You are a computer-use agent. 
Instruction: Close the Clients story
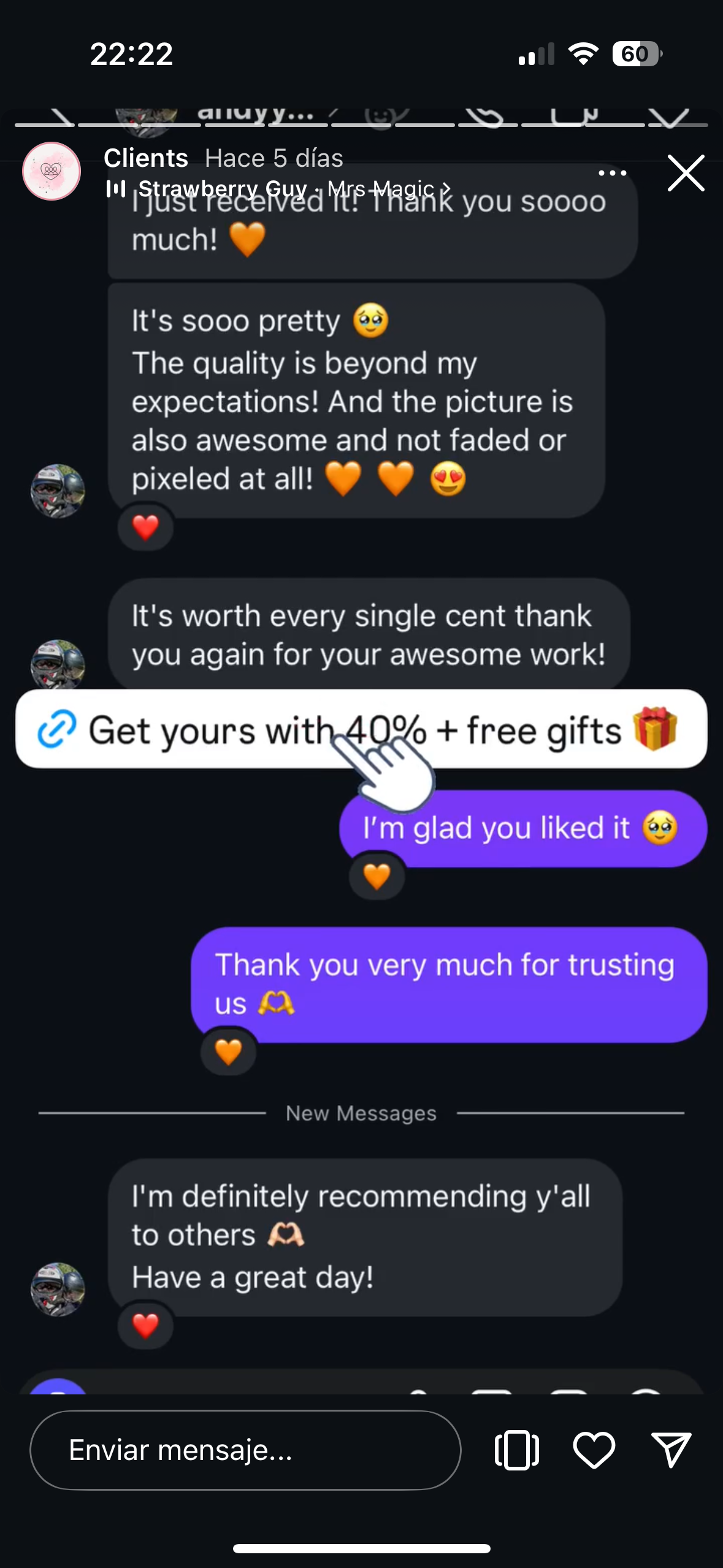pyautogui.click(x=686, y=173)
